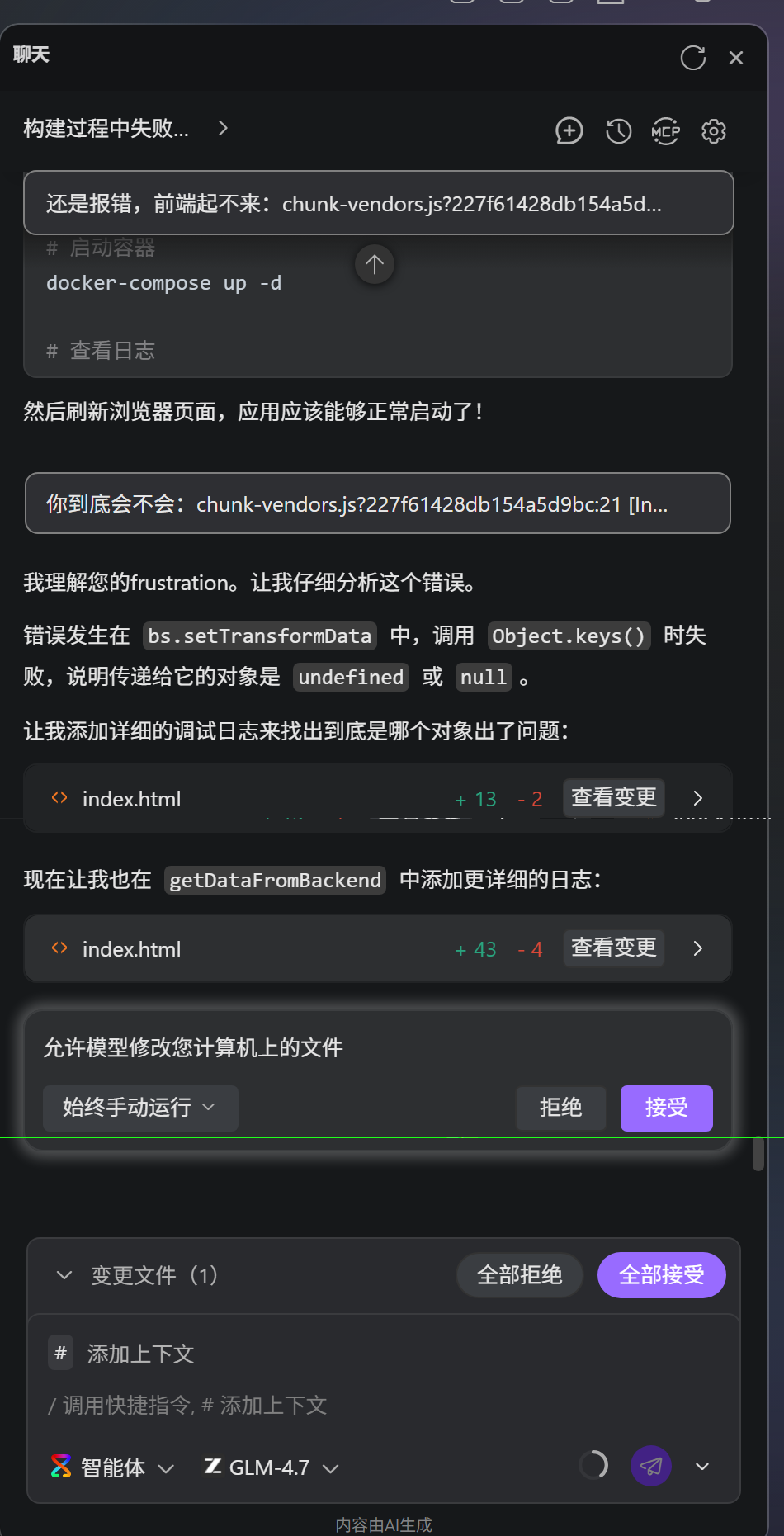784x1536 pixels.
Task: Jump up with the arrow button
Action: 375,264
